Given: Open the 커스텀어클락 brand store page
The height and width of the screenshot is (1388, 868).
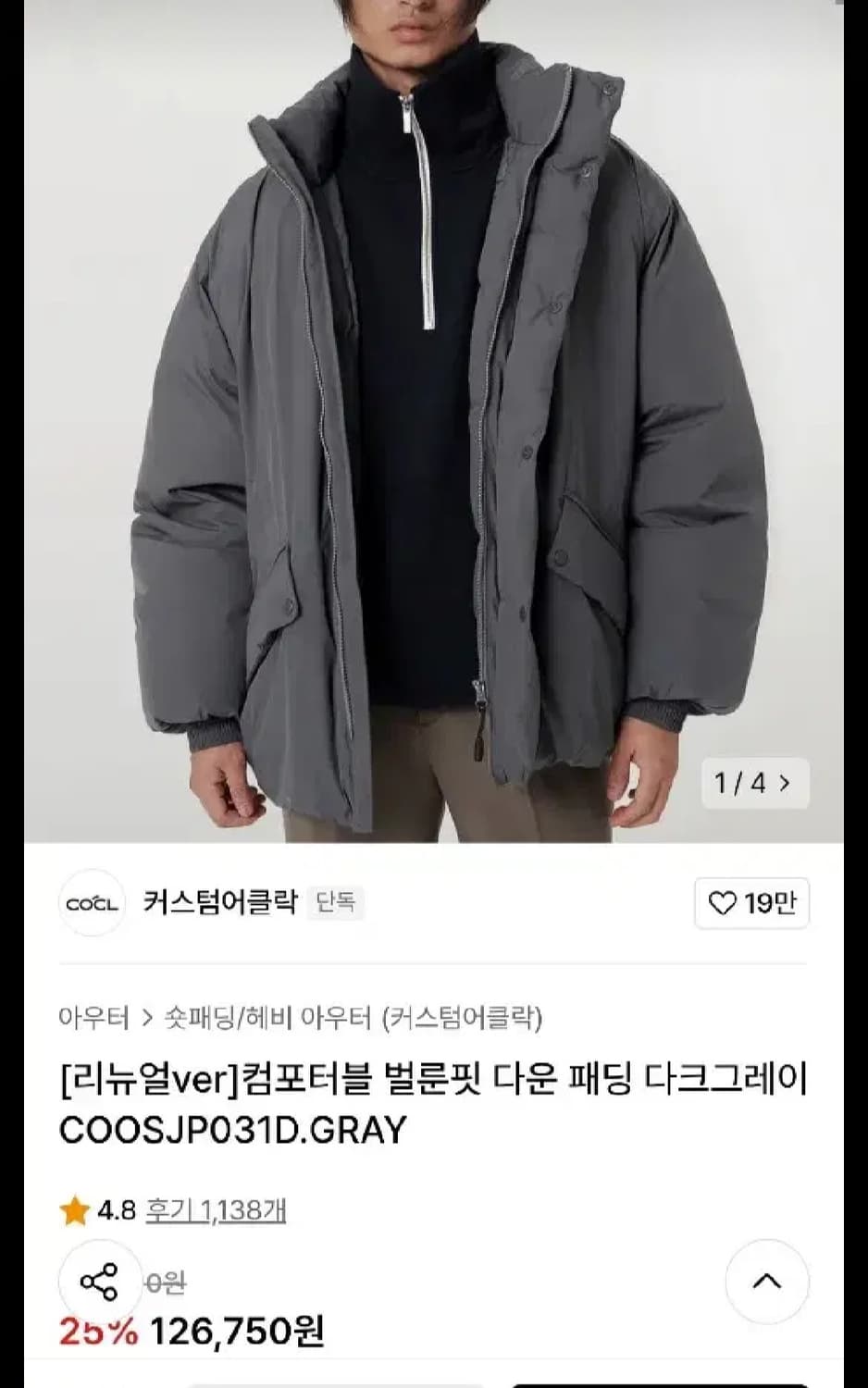Looking at the screenshot, I should (x=220, y=904).
